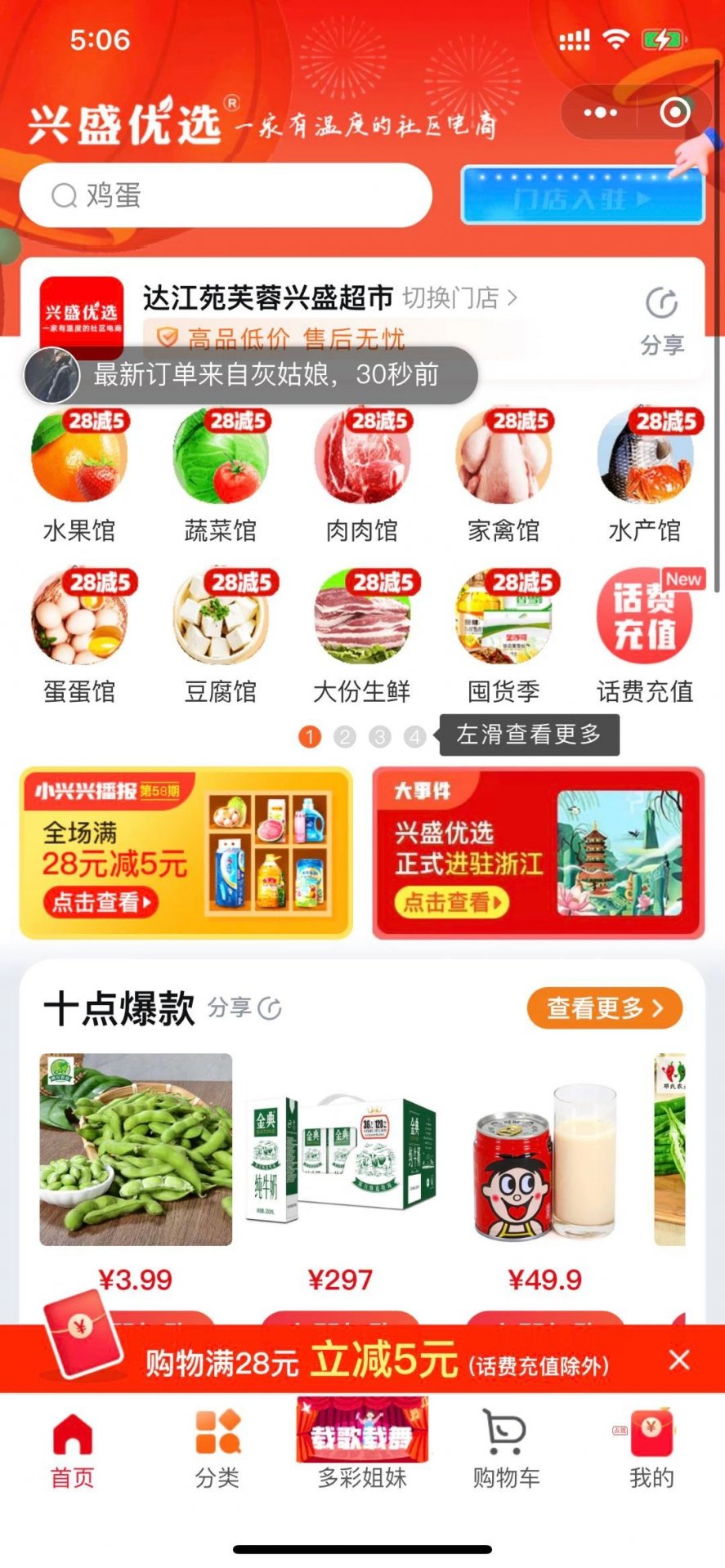Screen dimensions: 725x1568
Task: Switch store via 切换门店
Action: pos(459,298)
